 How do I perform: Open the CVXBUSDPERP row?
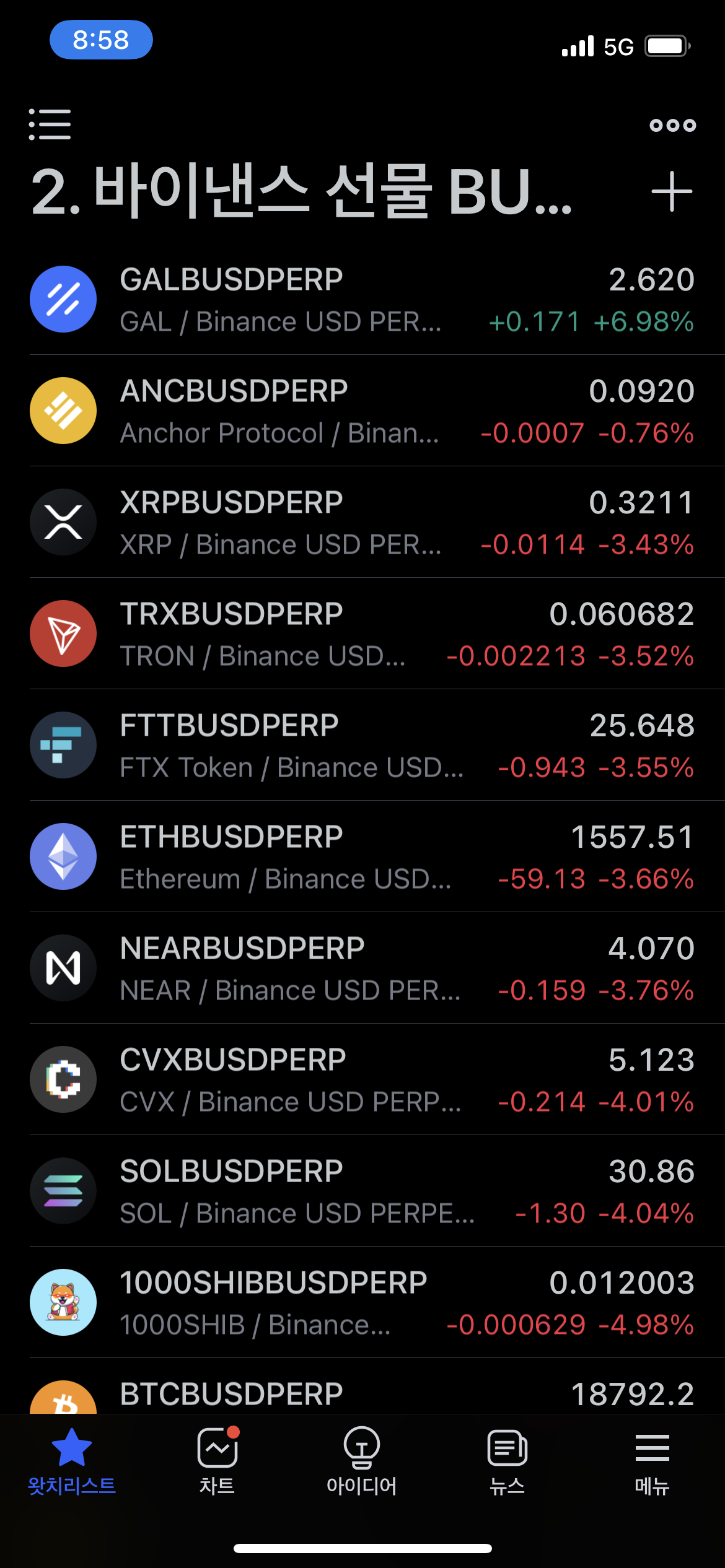[362, 1079]
